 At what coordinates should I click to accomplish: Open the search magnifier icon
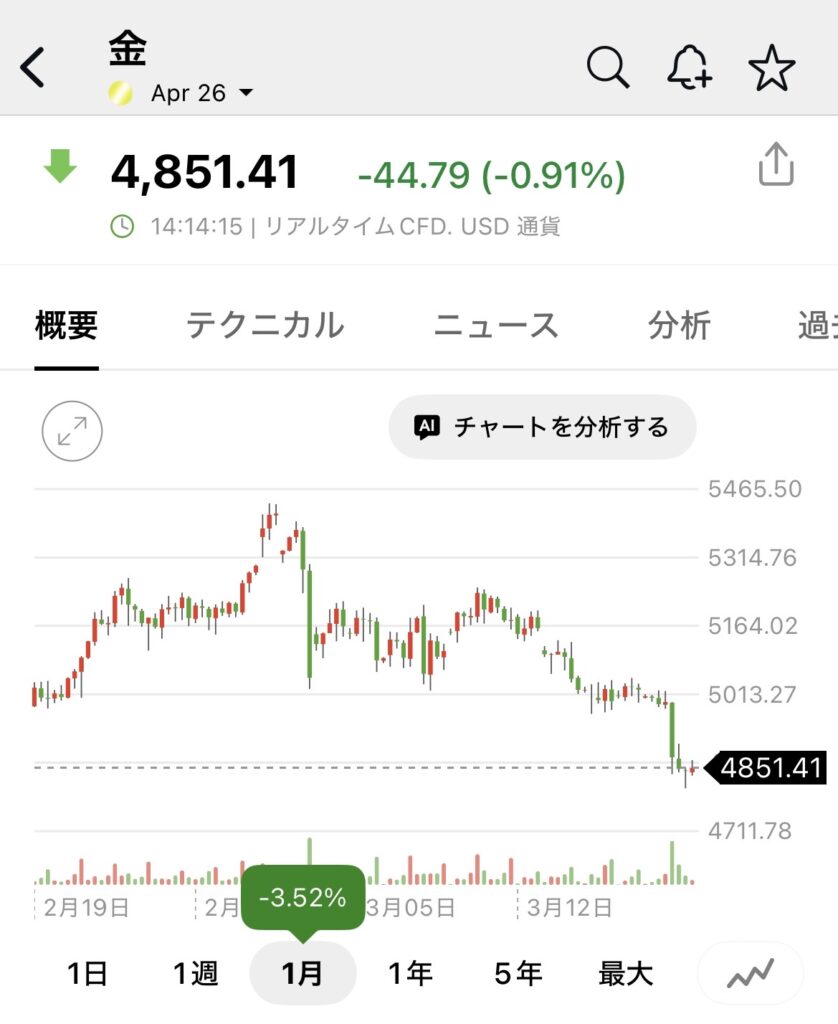click(607, 69)
